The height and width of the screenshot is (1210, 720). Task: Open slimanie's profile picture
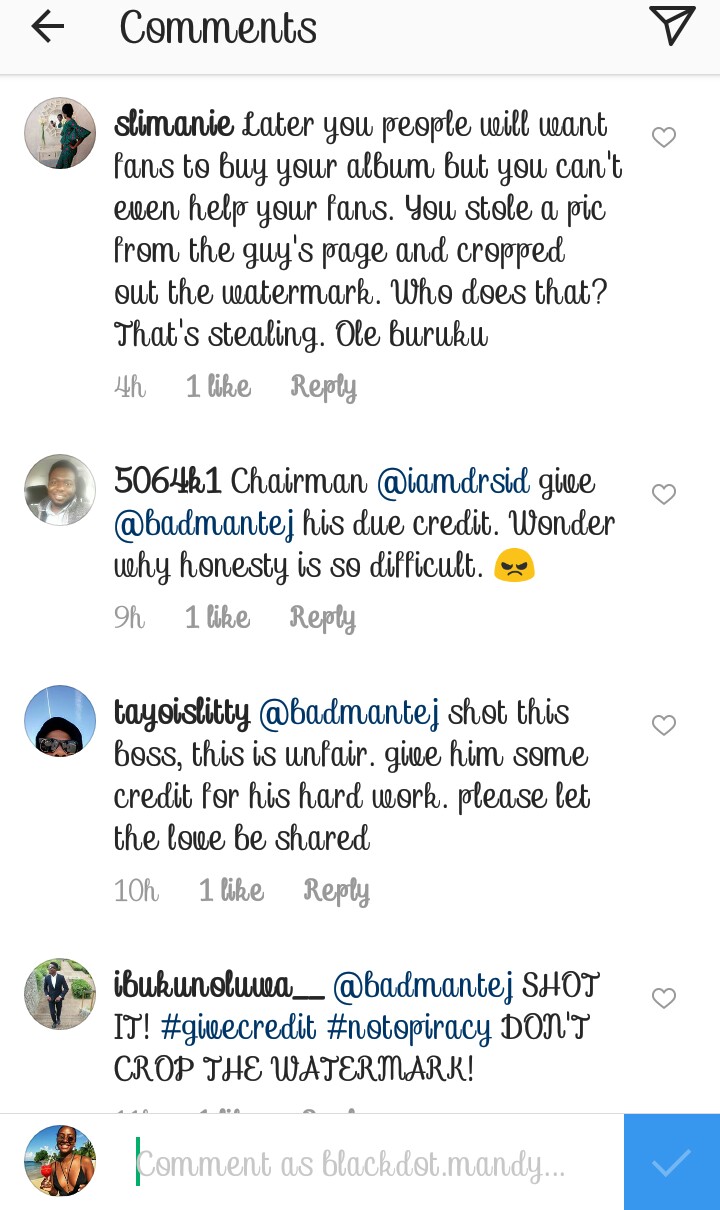point(60,133)
